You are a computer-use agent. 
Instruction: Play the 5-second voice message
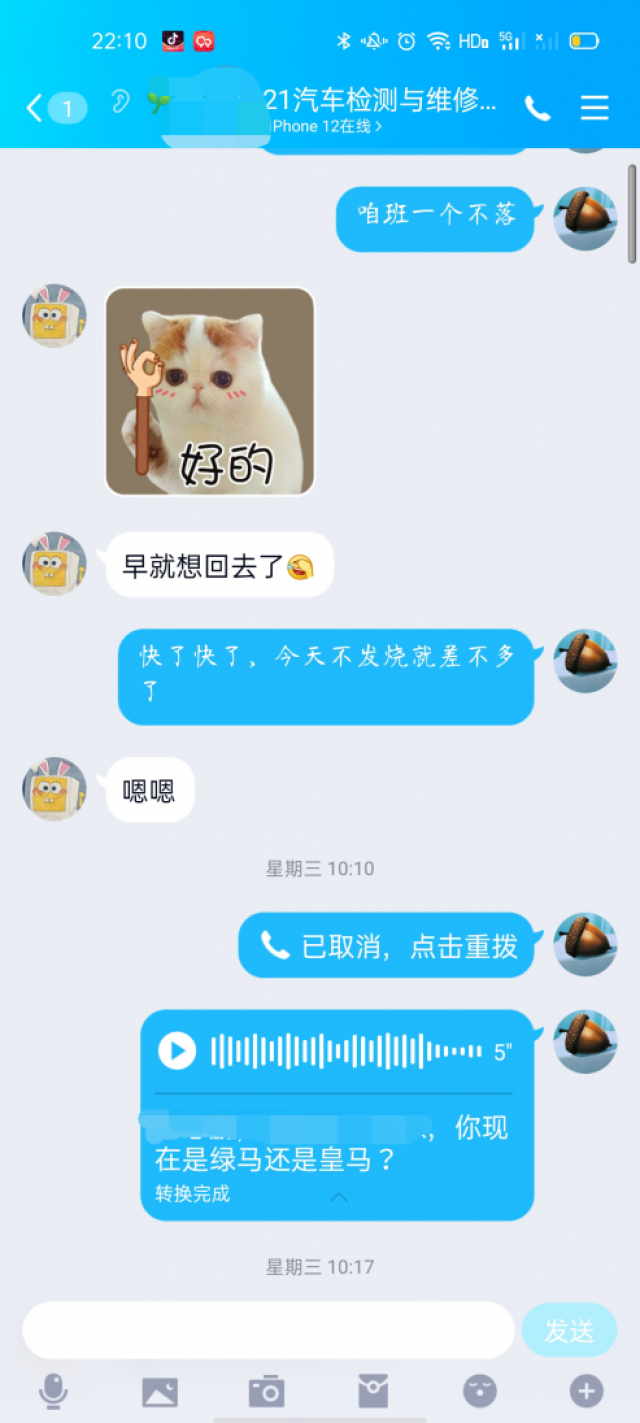point(177,1051)
